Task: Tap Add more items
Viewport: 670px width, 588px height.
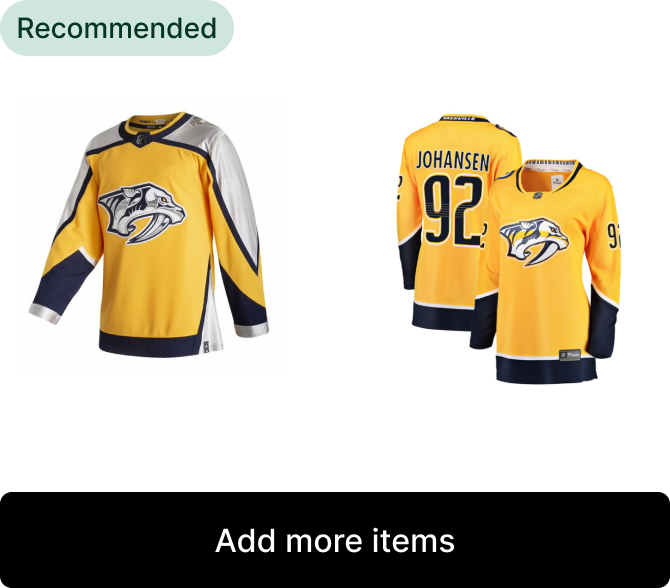Action: (x=335, y=541)
